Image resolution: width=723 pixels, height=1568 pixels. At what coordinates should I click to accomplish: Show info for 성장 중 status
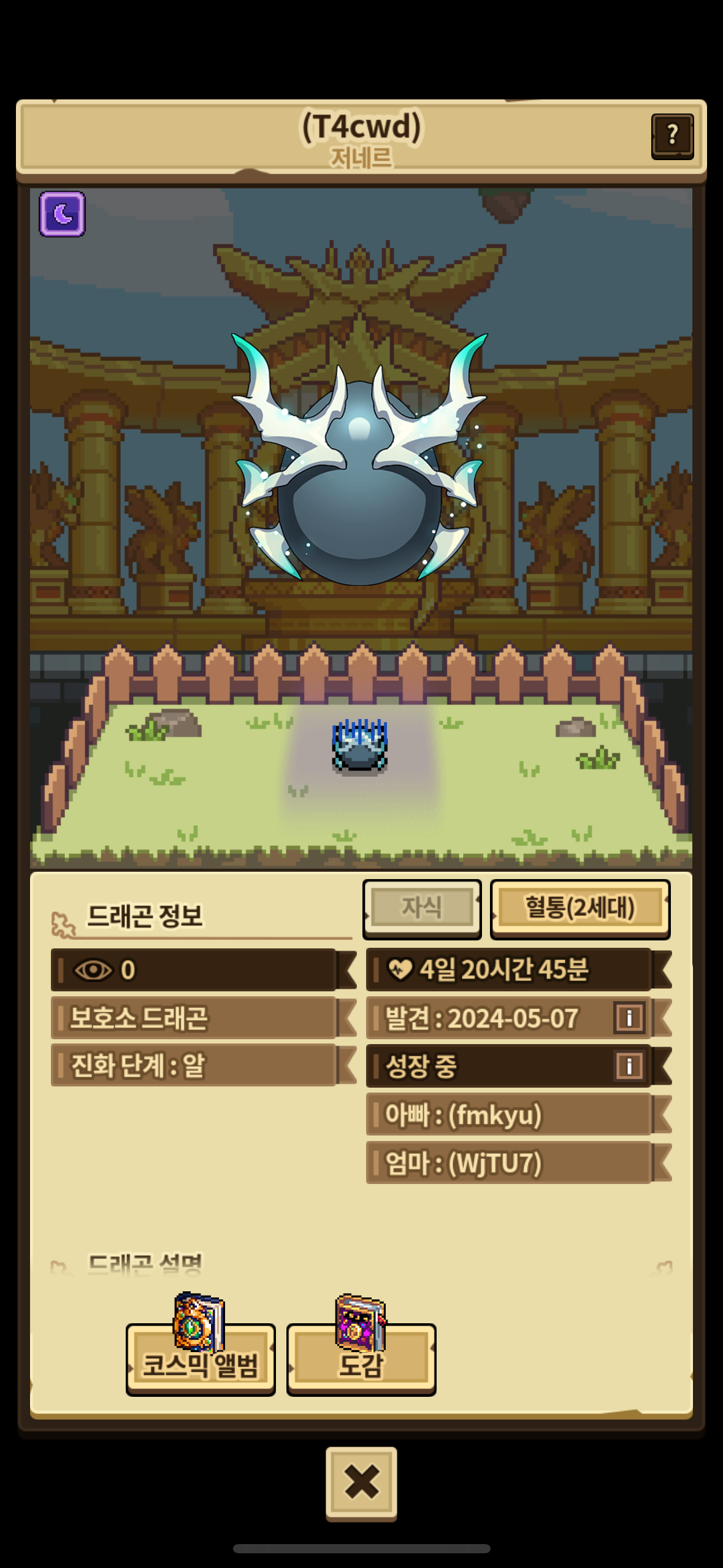[x=629, y=1066]
